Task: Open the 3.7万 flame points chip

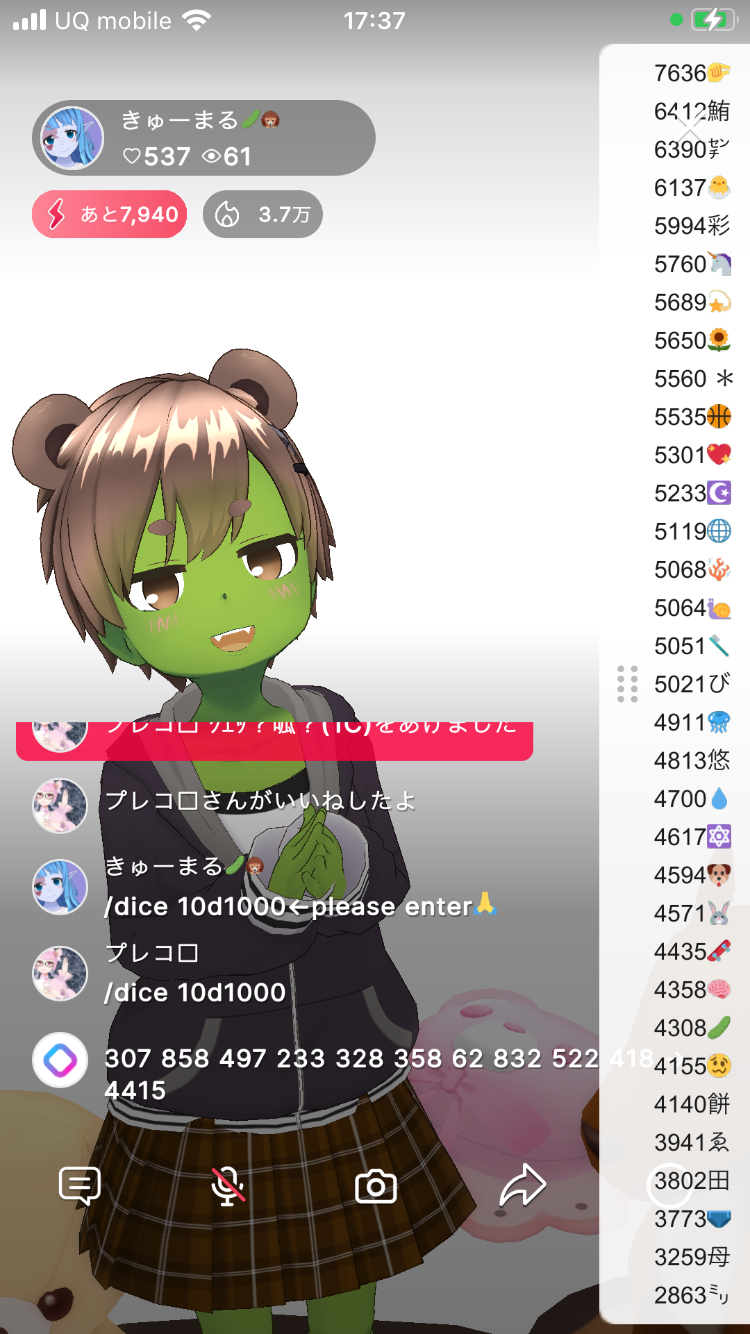Action: pos(263,214)
